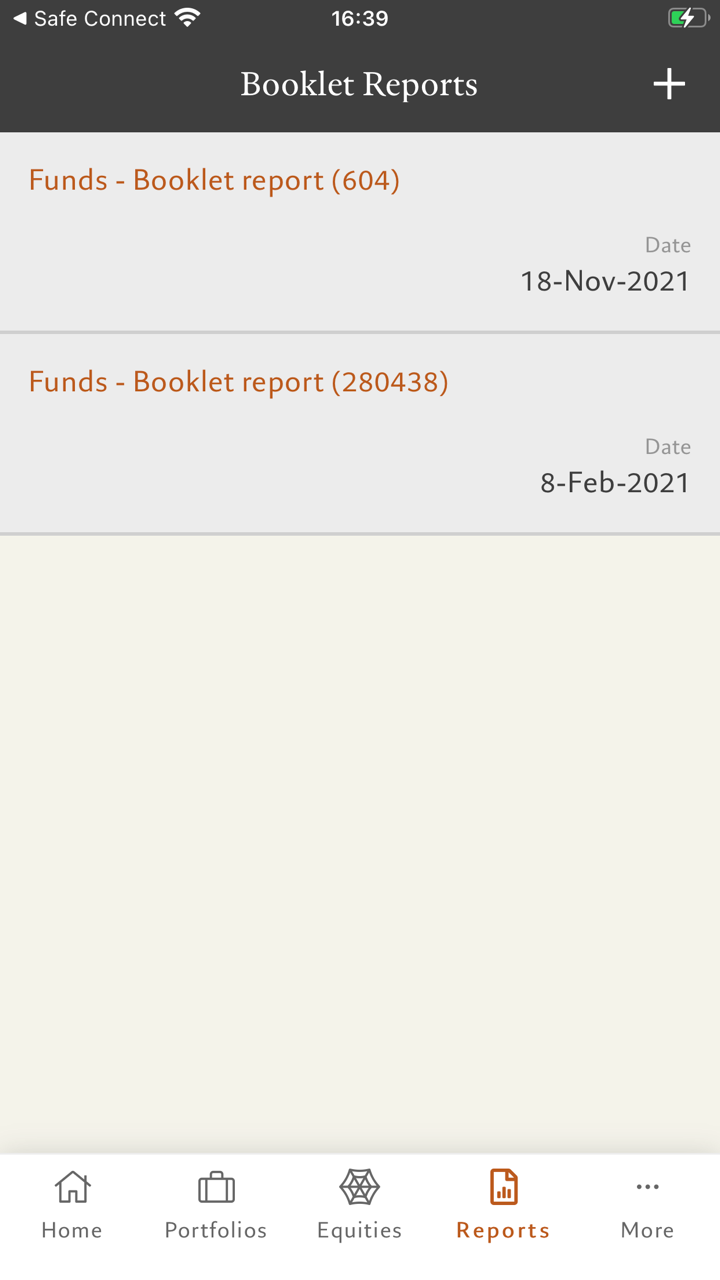Image resolution: width=720 pixels, height=1280 pixels.
Task: Add a new booklet report
Action: click(669, 84)
